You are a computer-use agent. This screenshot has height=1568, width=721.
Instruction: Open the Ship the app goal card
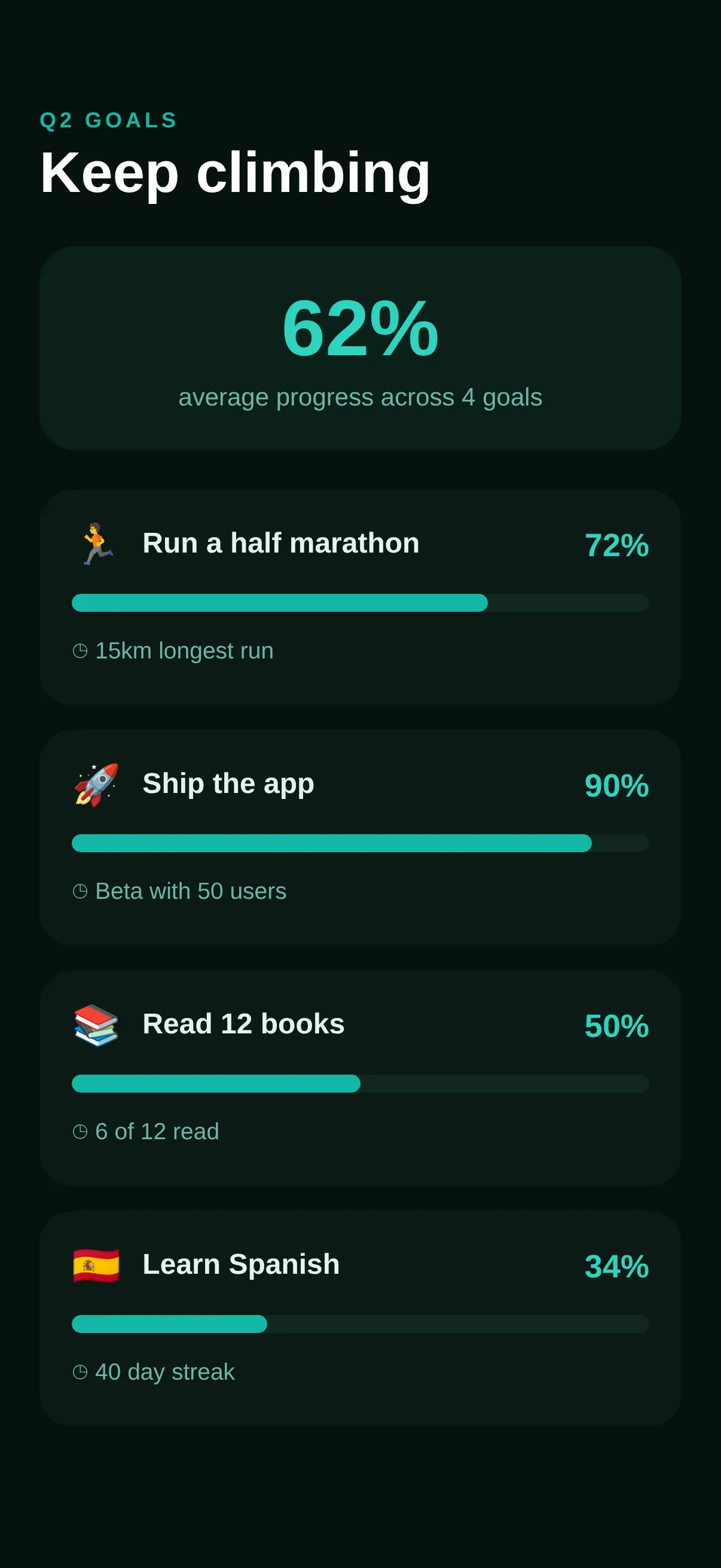click(360, 838)
